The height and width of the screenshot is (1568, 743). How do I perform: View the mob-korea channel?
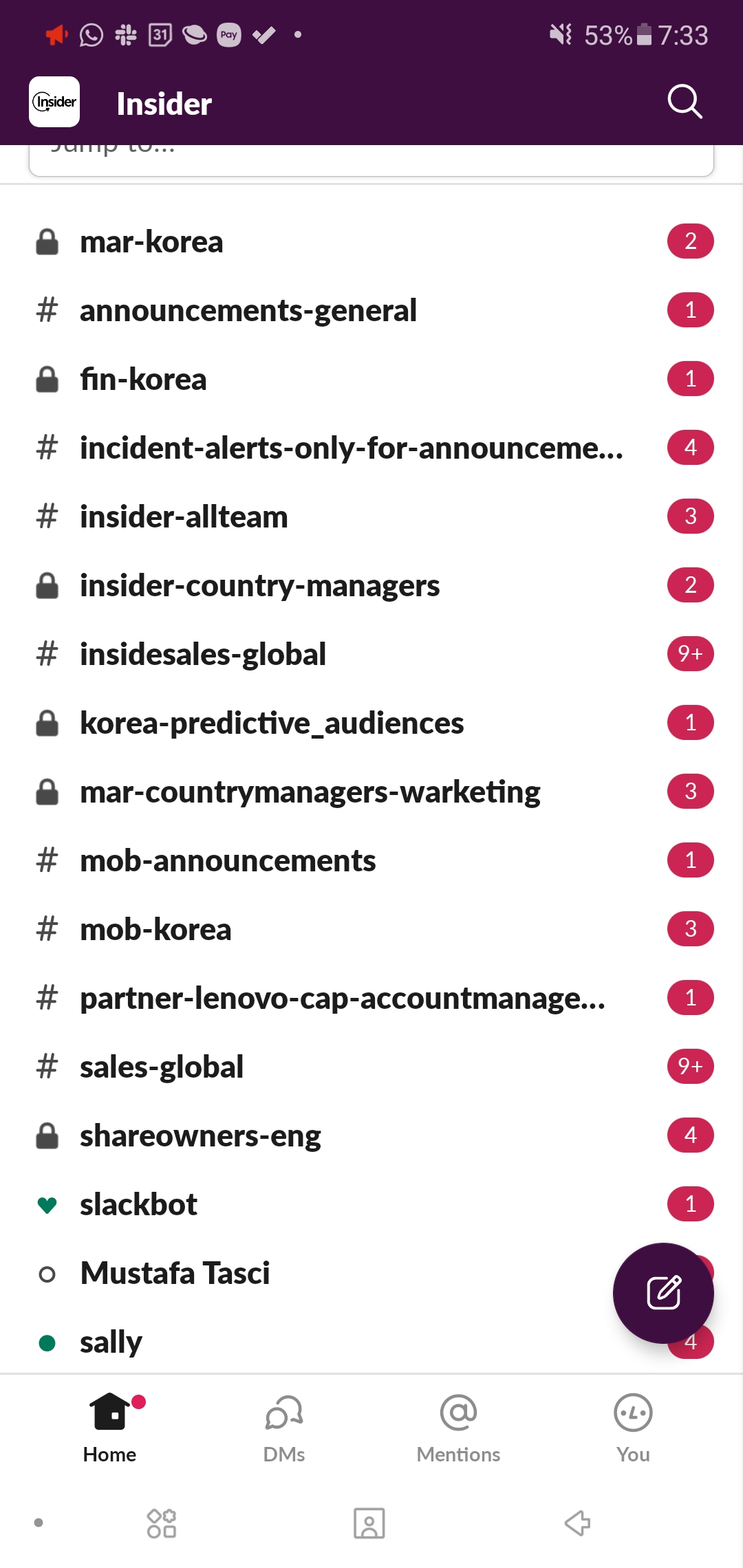(155, 930)
